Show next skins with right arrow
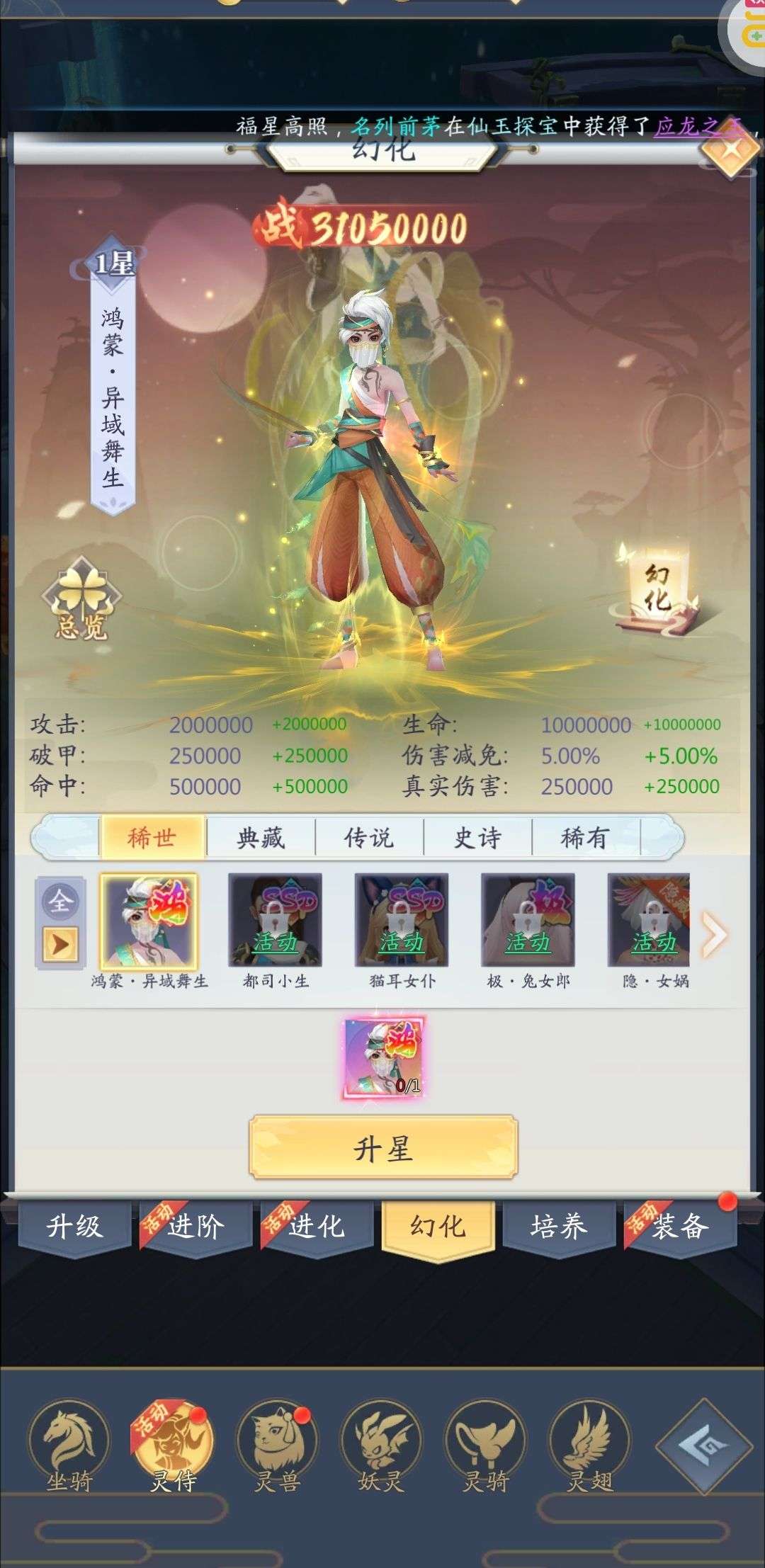The image size is (765, 1568). [714, 935]
